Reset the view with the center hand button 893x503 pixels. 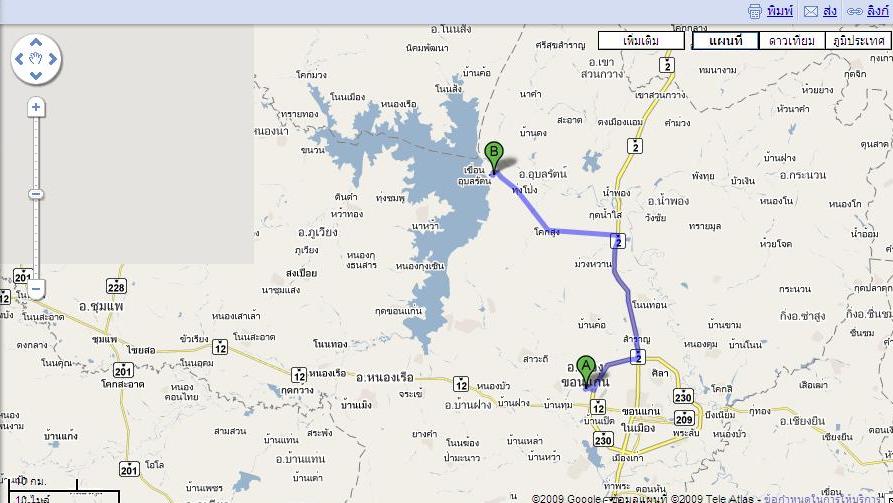(x=36, y=61)
